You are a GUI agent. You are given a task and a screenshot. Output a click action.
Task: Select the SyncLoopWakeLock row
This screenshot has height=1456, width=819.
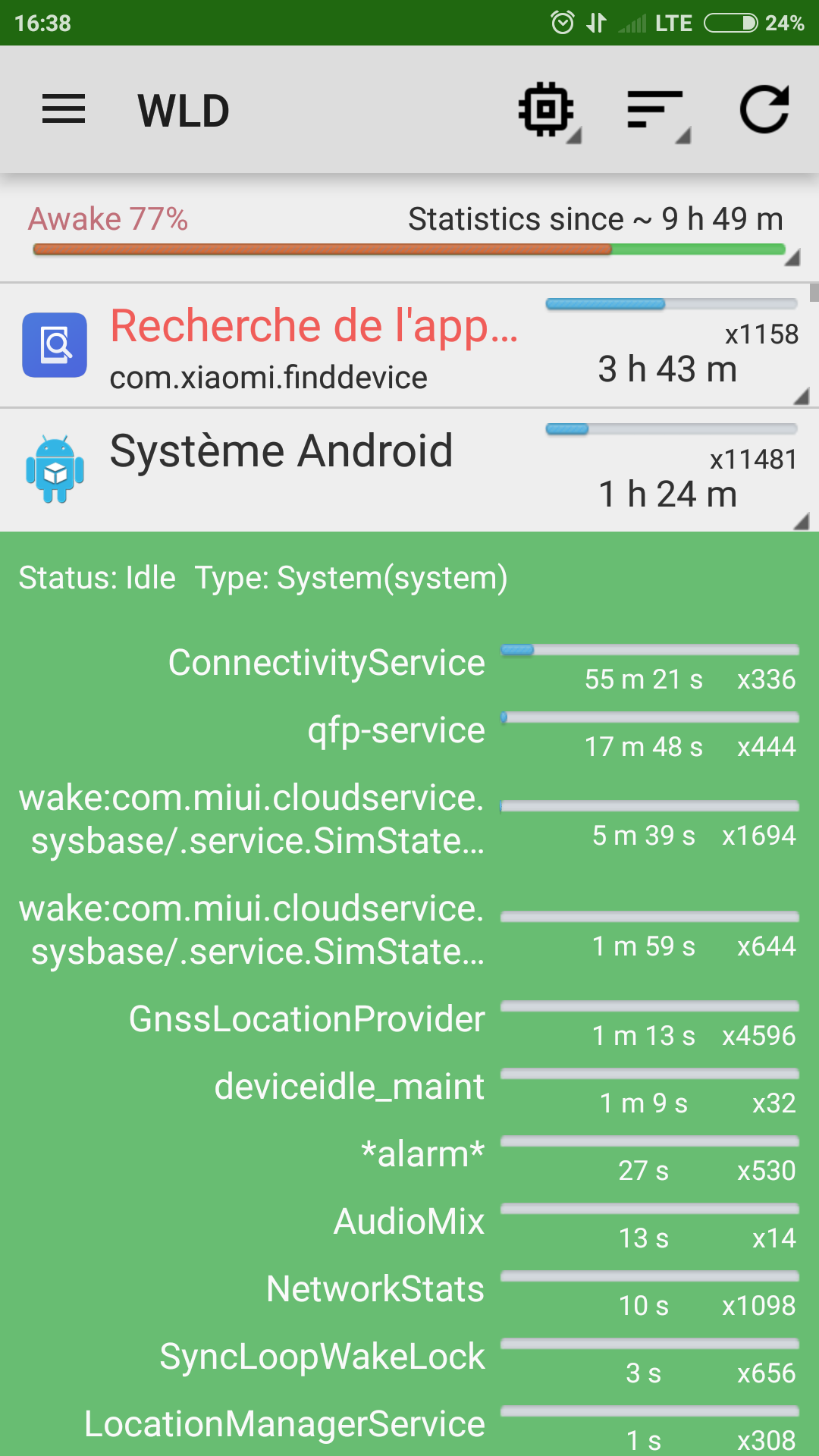[x=409, y=1358]
